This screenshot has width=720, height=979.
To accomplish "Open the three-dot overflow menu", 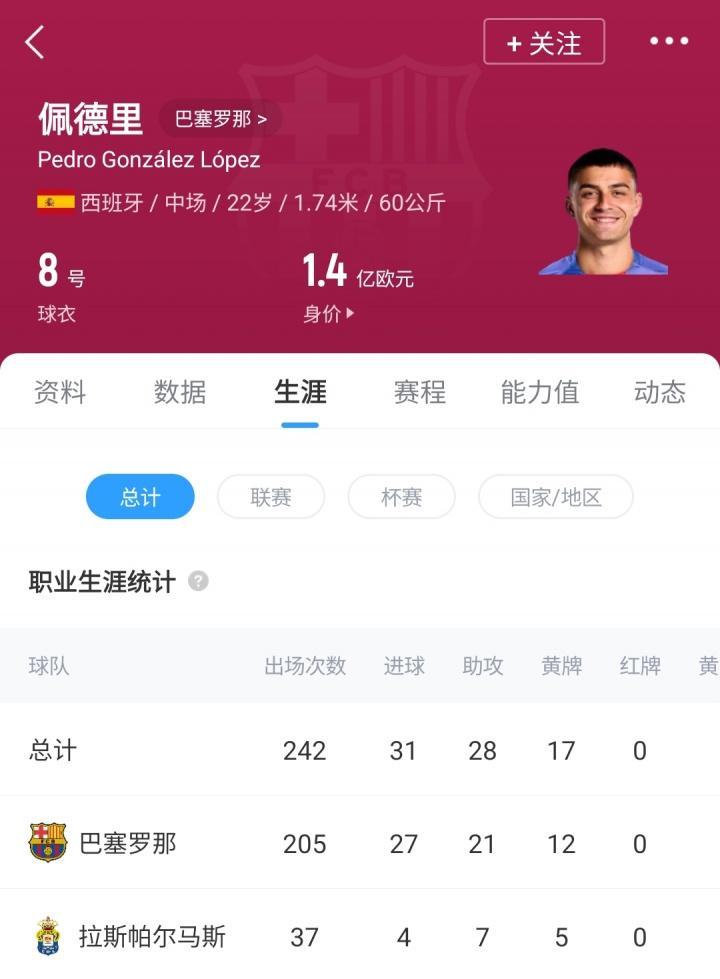I will (669, 41).
